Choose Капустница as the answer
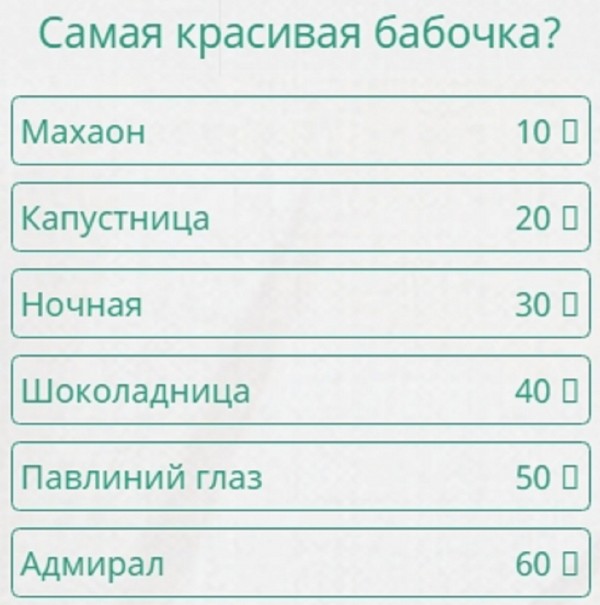The image size is (600, 605). click(x=298, y=218)
